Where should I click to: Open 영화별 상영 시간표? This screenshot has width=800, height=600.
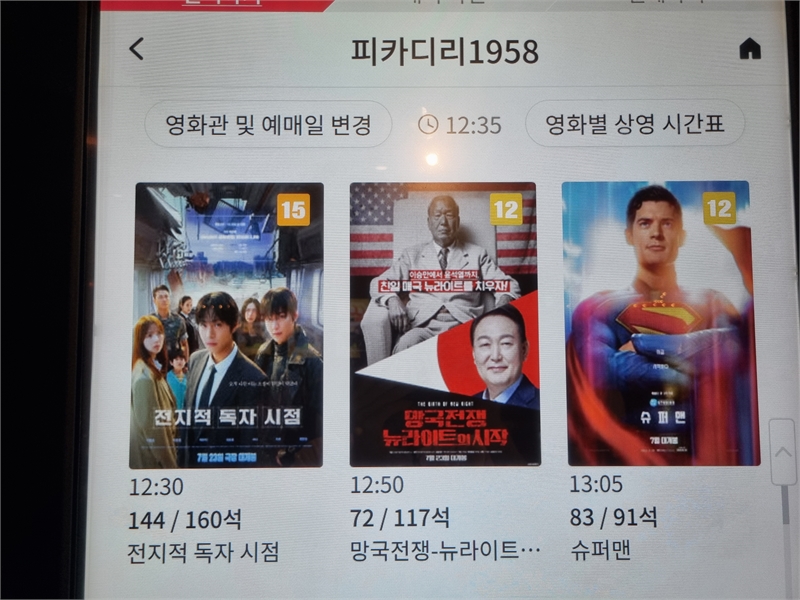pos(634,125)
